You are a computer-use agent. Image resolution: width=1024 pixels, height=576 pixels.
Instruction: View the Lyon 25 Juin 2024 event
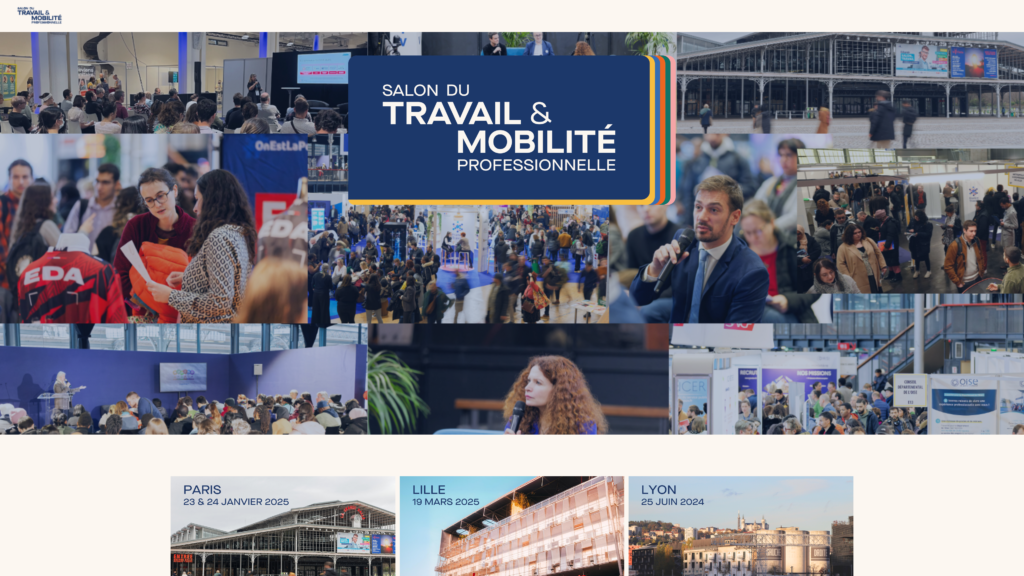[740, 525]
